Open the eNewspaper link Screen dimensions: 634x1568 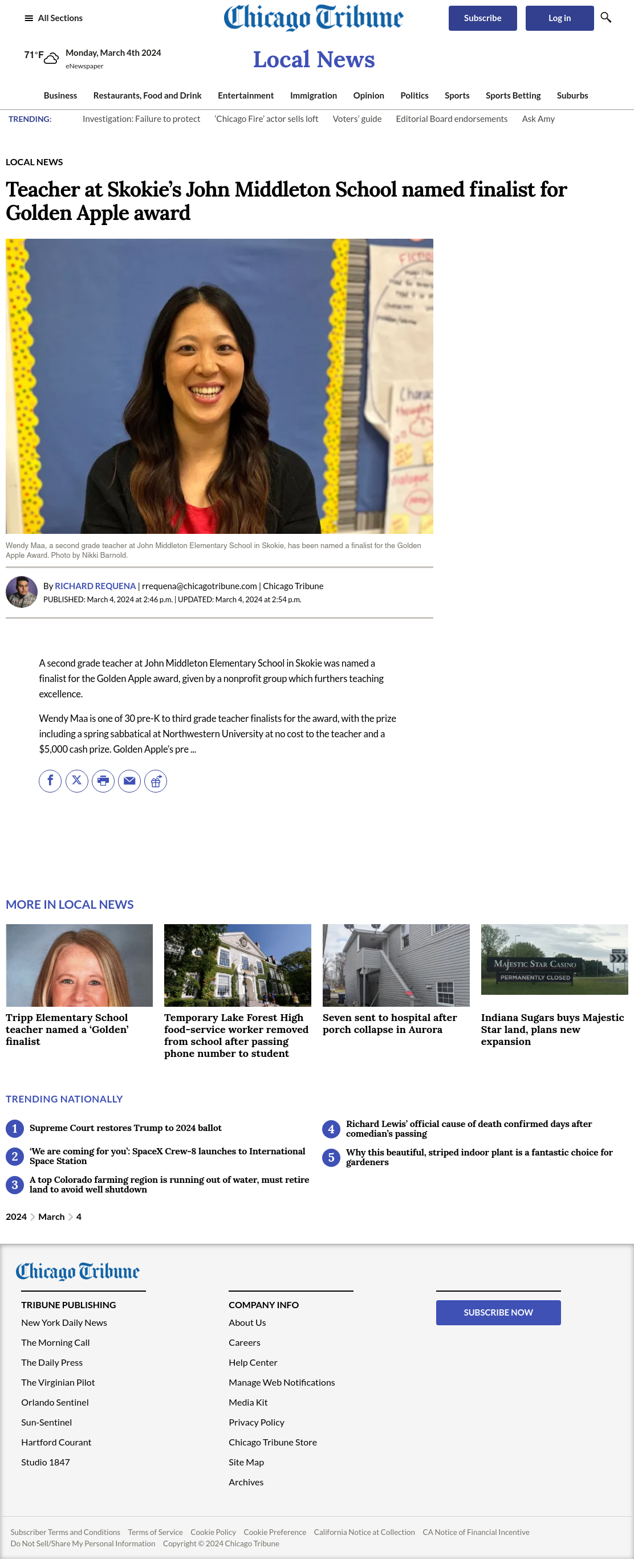tap(84, 66)
